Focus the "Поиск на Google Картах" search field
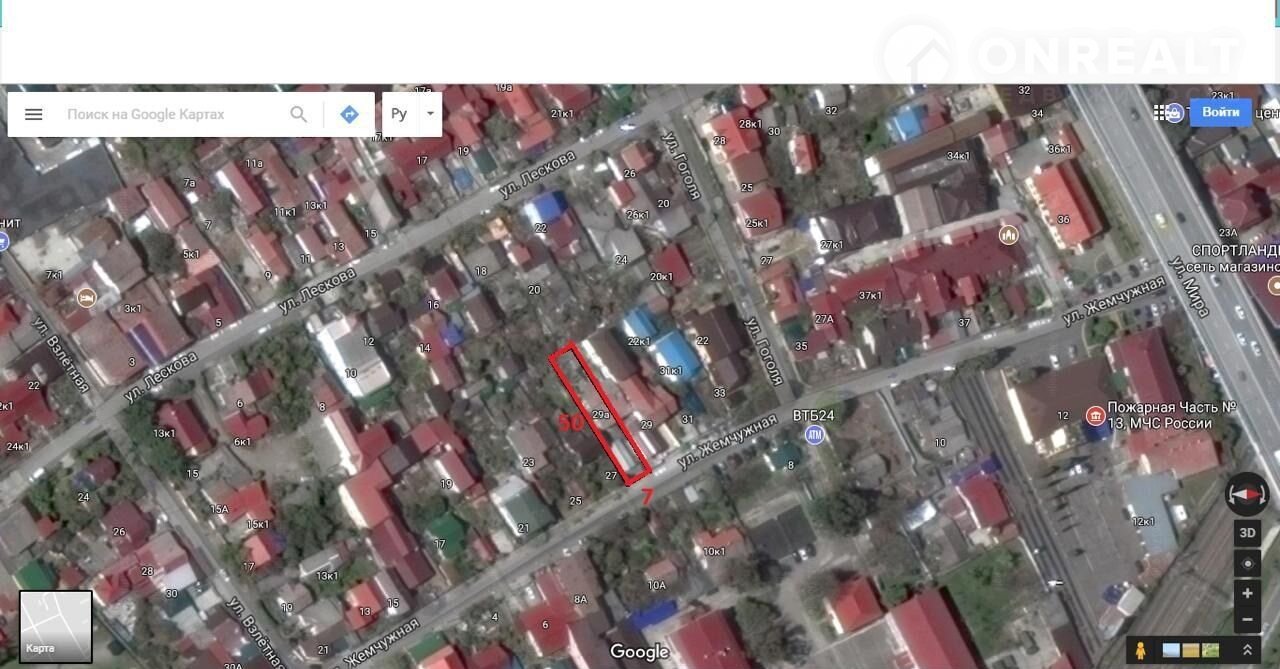This screenshot has width=1280, height=669. (170, 114)
